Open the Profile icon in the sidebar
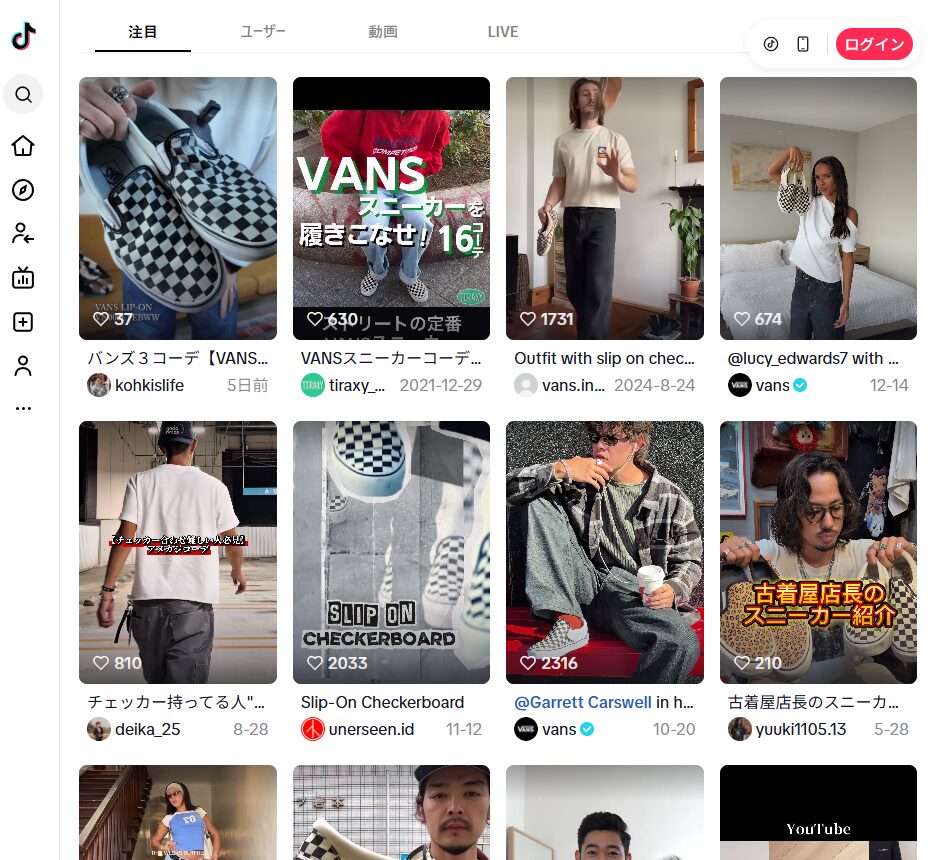935x860 pixels. pyautogui.click(x=23, y=366)
